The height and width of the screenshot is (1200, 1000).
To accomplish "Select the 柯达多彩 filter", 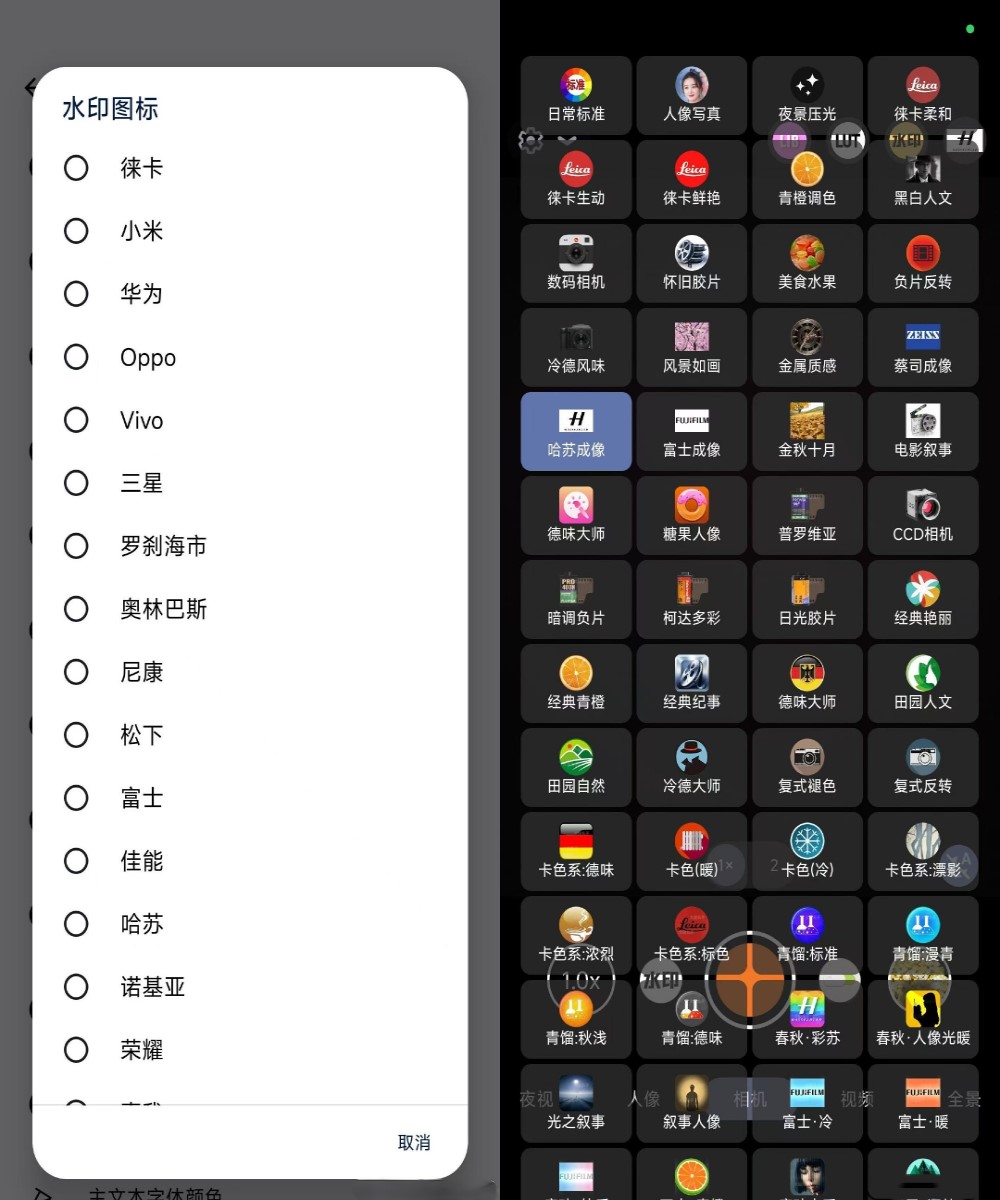I will tap(691, 599).
